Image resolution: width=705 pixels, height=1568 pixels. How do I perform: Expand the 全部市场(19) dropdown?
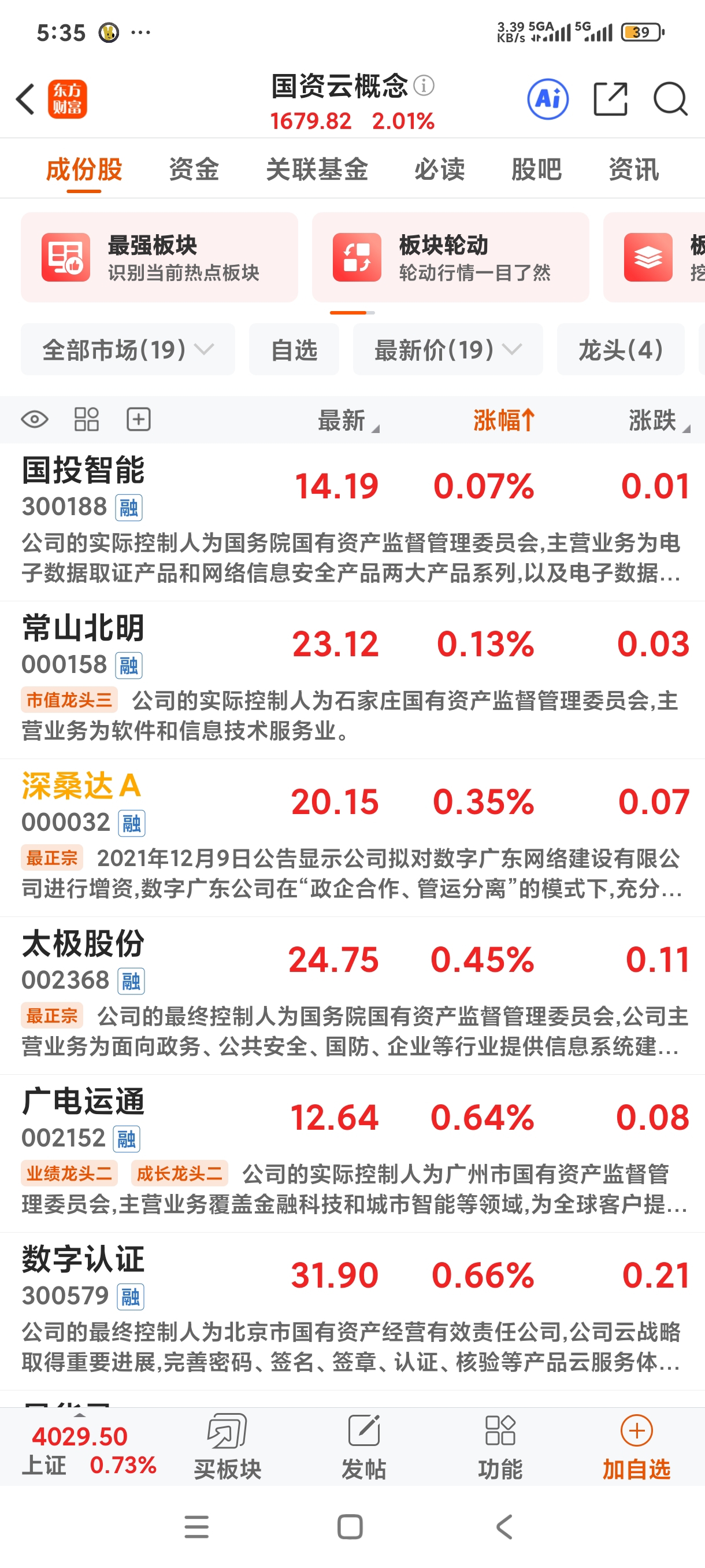coord(128,349)
